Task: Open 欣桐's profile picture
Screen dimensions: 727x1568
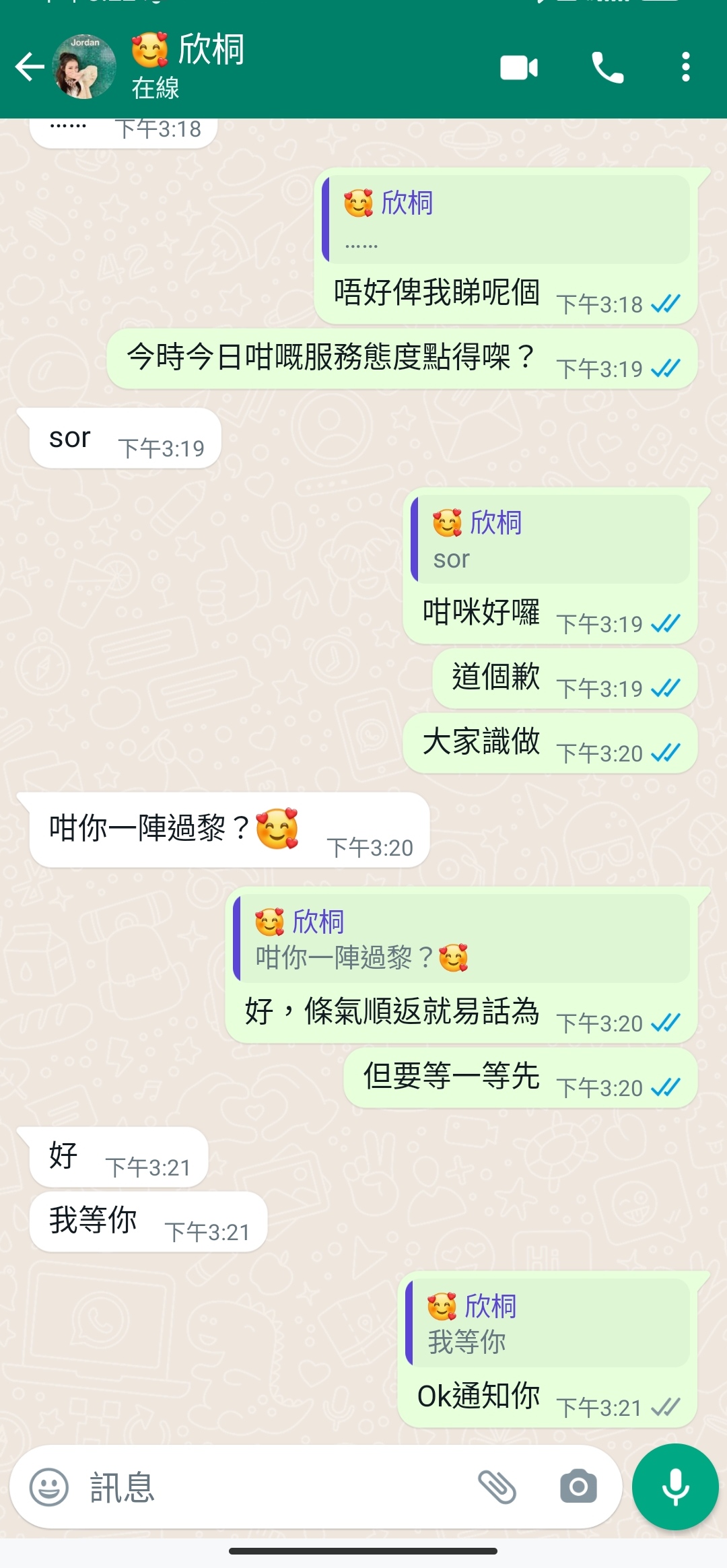Action: click(84, 67)
